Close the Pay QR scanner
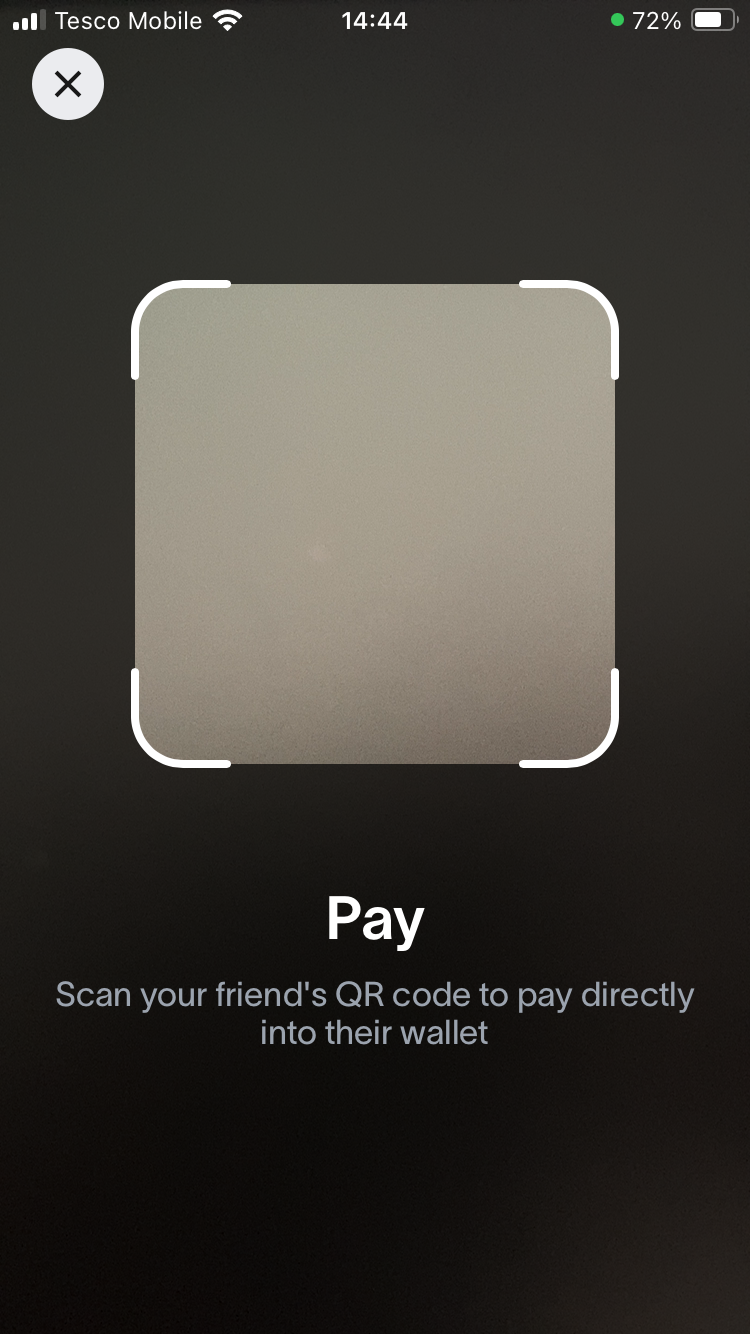This screenshot has width=750, height=1334. coord(68,84)
